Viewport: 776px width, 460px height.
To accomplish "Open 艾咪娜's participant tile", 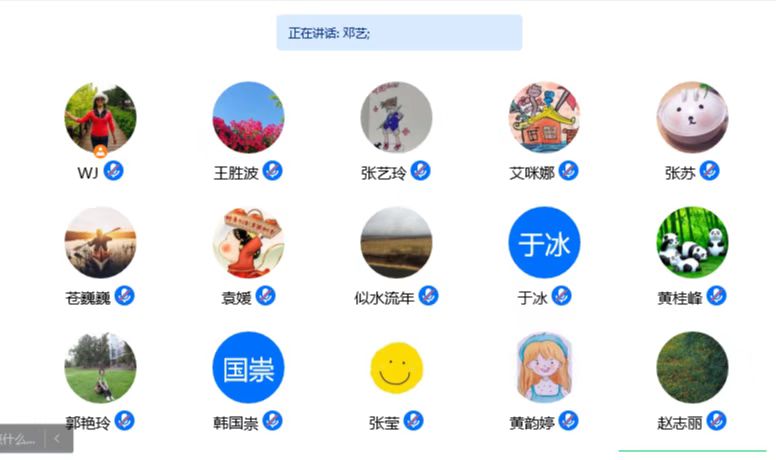I will tap(544, 117).
